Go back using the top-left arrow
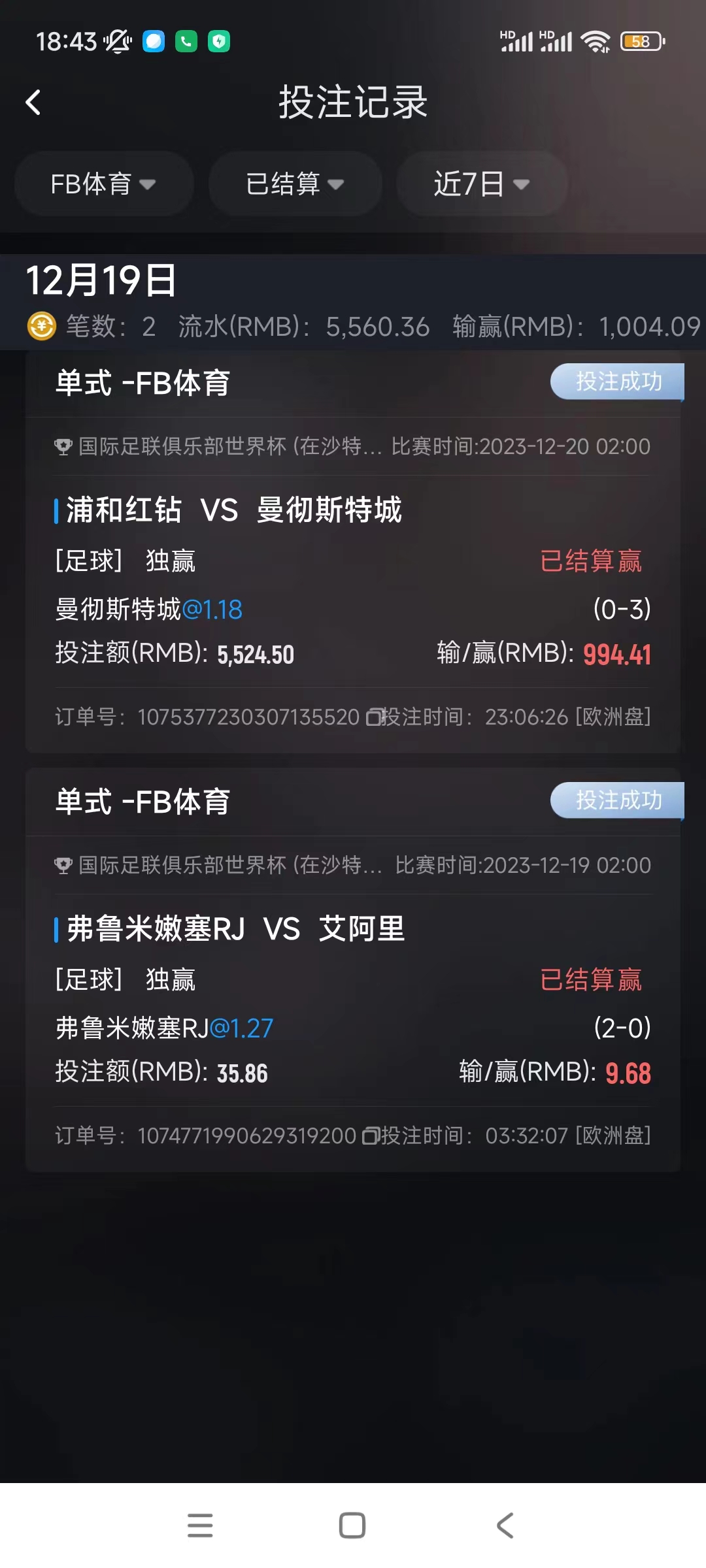This screenshot has width=706, height=1568. coord(33,103)
